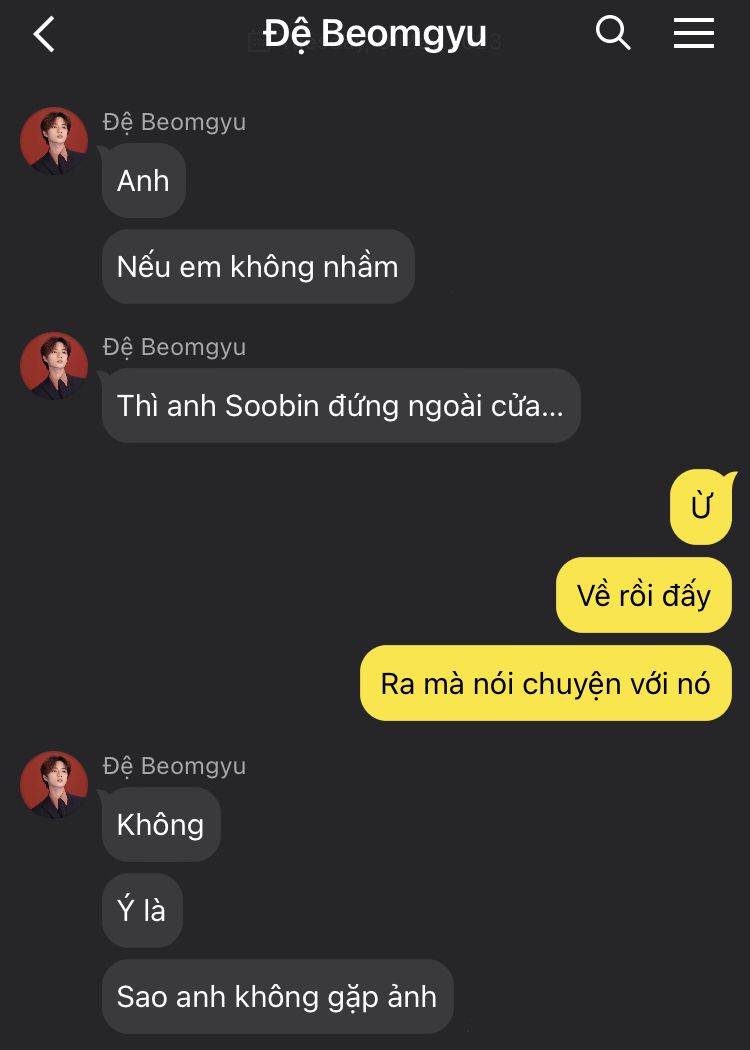The image size is (750, 1050).
Task: Search within this conversation
Action: (613, 34)
